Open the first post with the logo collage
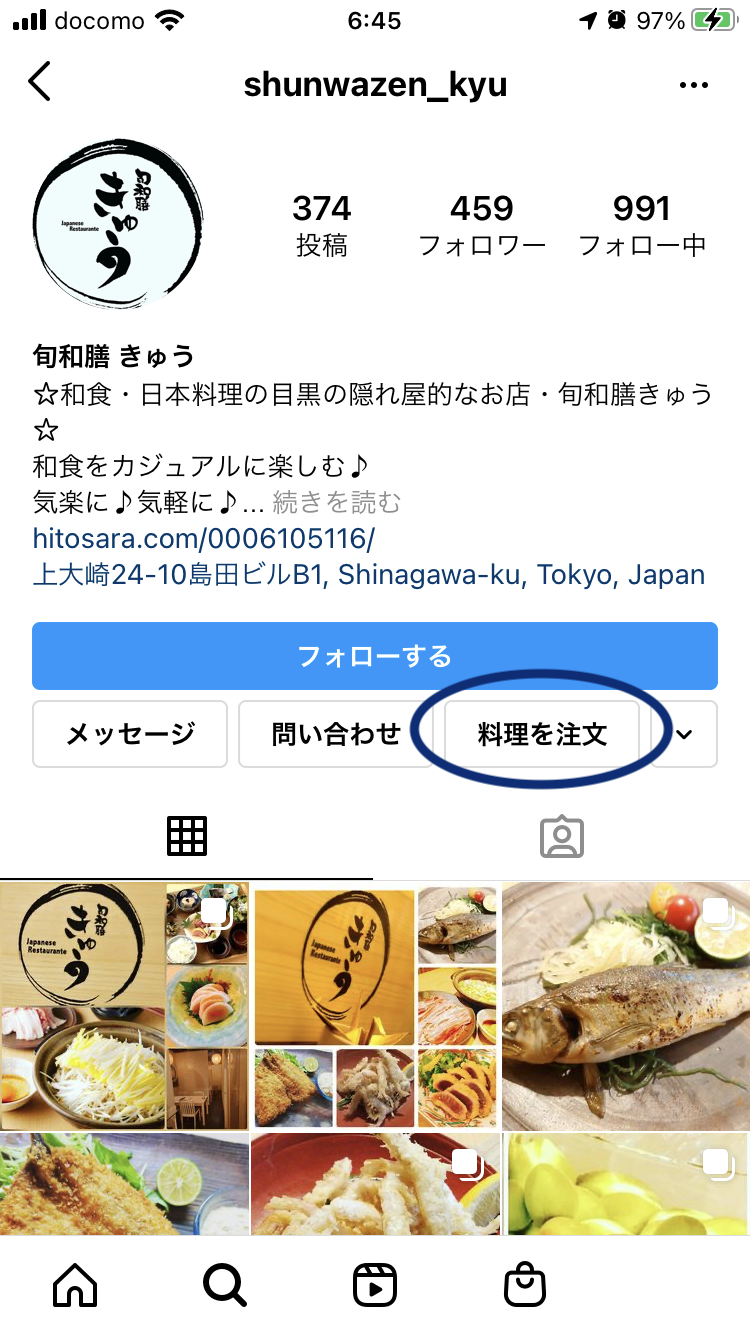The image size is (750, 1334). [124, 1006]
